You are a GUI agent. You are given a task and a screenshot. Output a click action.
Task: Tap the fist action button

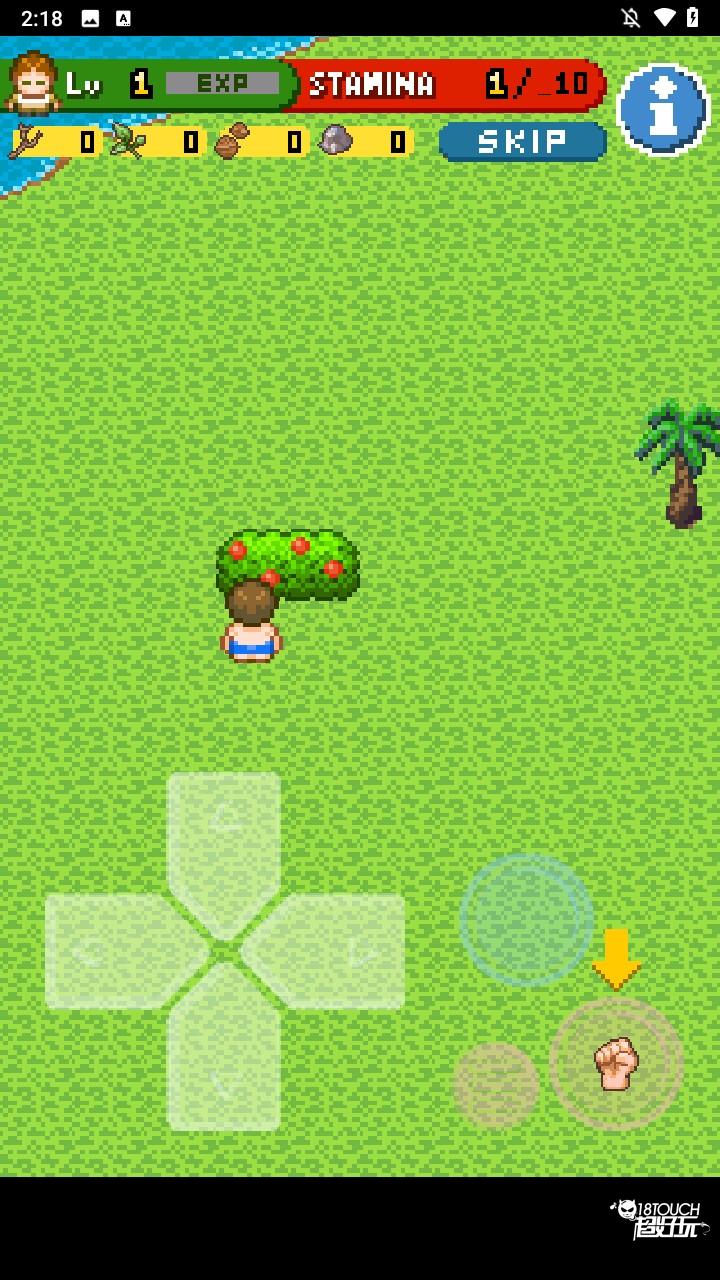click(x=616, y=1064)
